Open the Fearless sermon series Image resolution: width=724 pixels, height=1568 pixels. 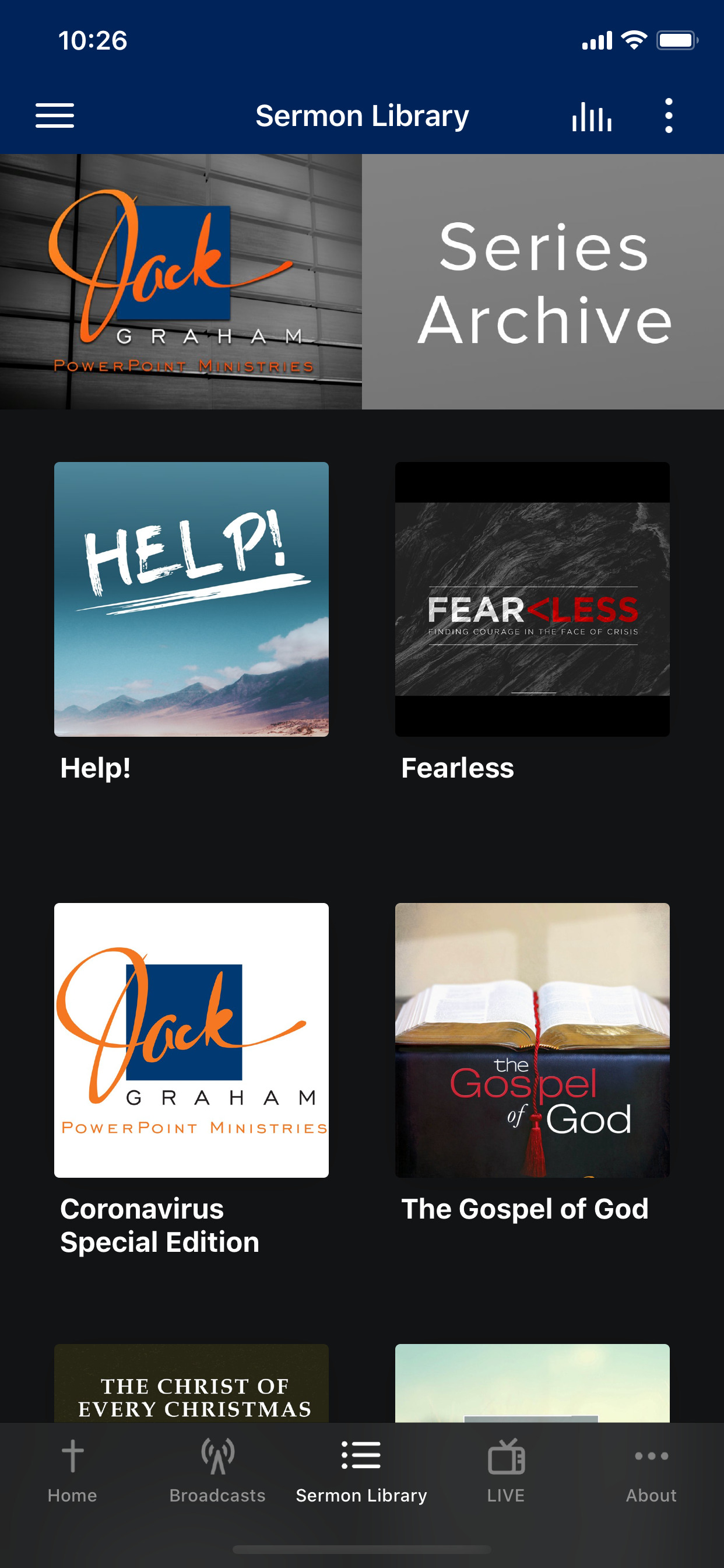(532, 599)
